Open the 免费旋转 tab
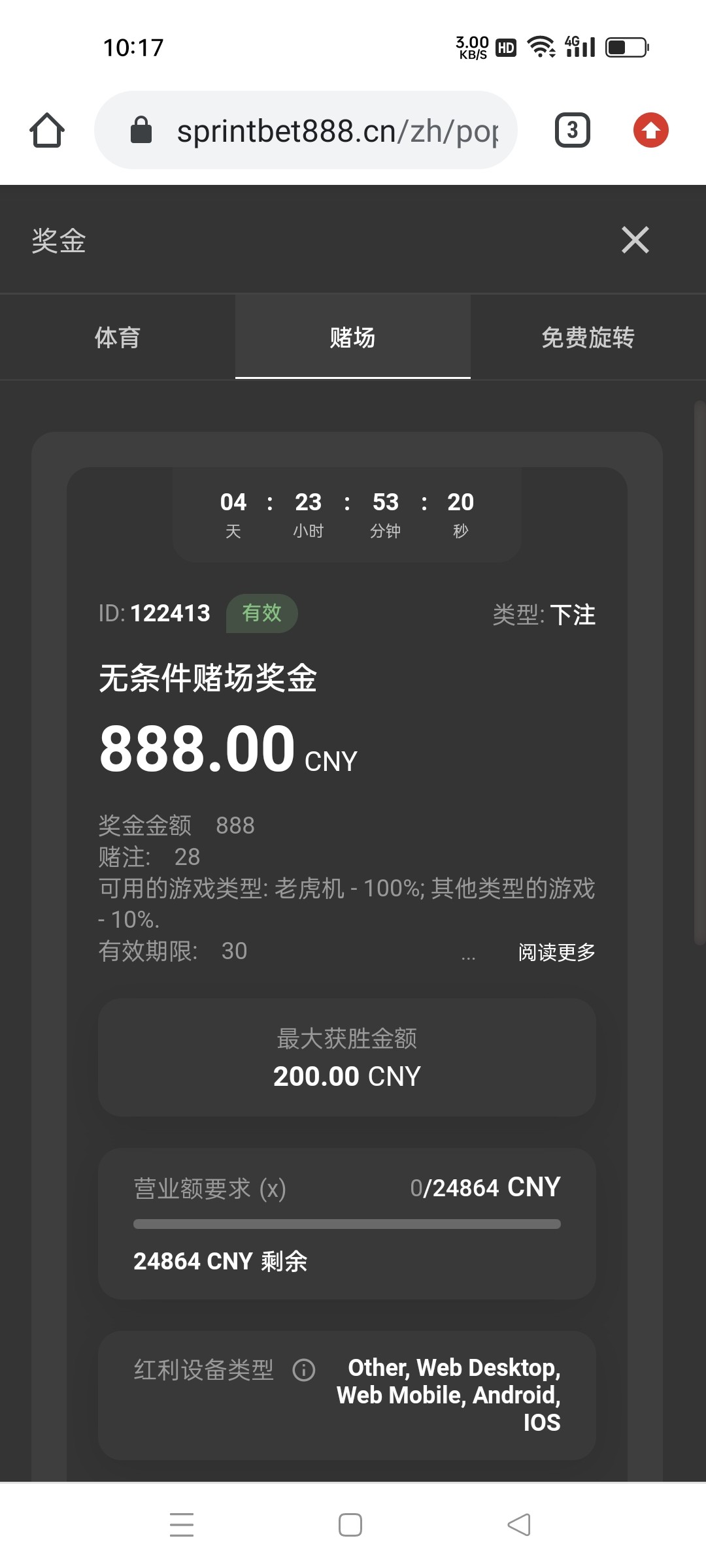 tap(588, 337)
